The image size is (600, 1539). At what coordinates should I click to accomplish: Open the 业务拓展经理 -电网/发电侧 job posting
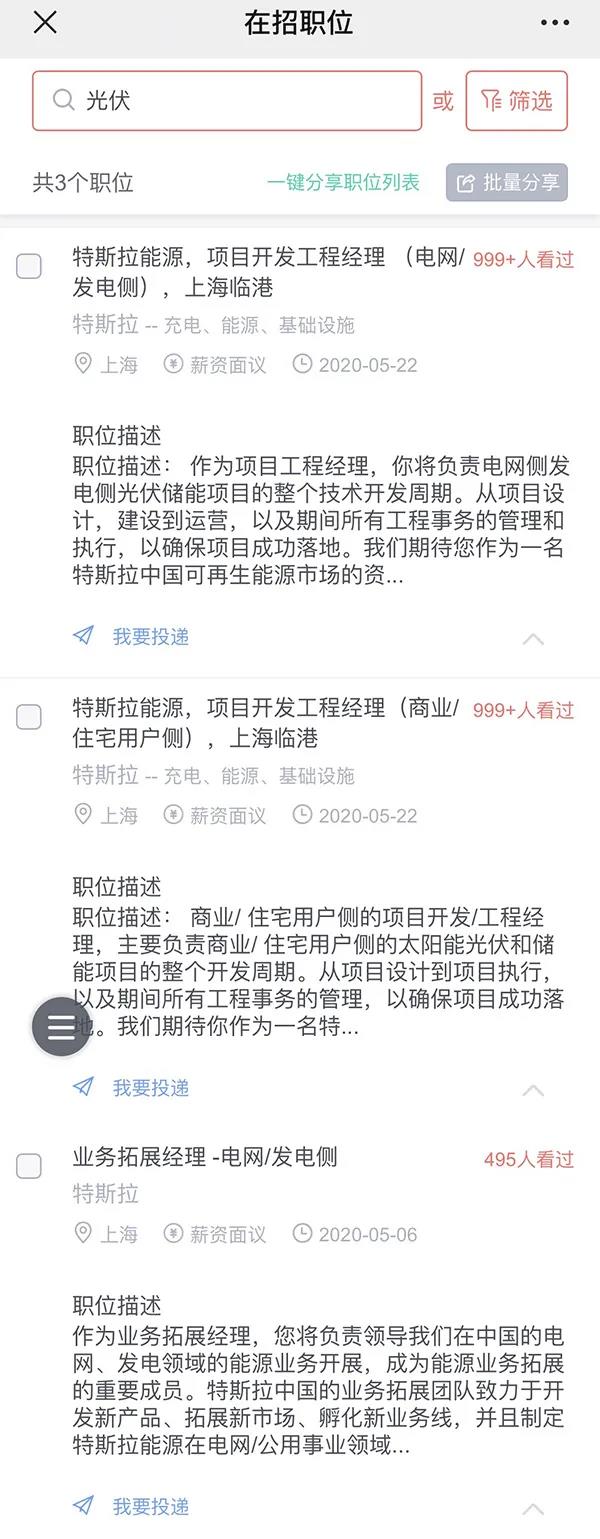(x=205, y=1158)
